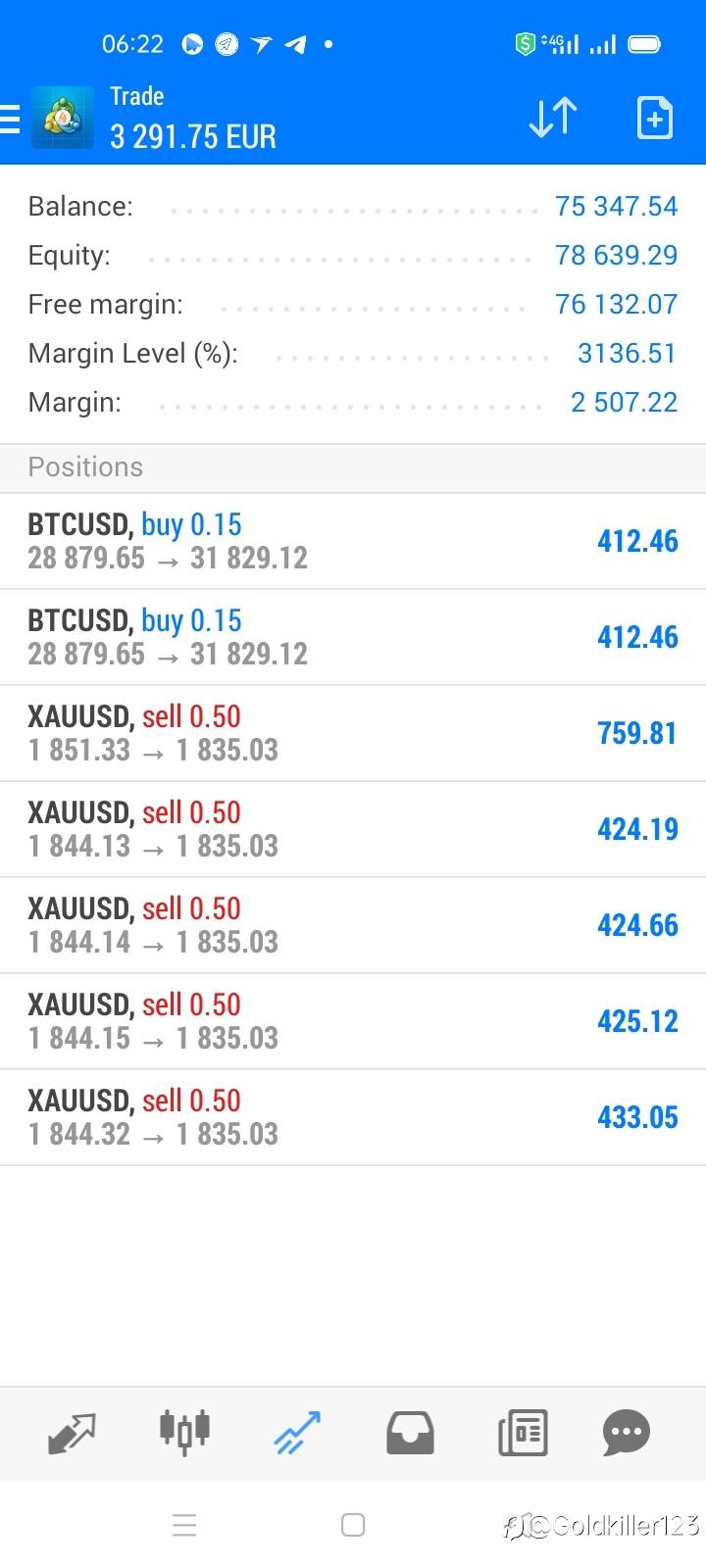The image size is (706, 1568).
Task: Open the XAUUSD position at 1 851.33
Action: (x=353, y=733)
